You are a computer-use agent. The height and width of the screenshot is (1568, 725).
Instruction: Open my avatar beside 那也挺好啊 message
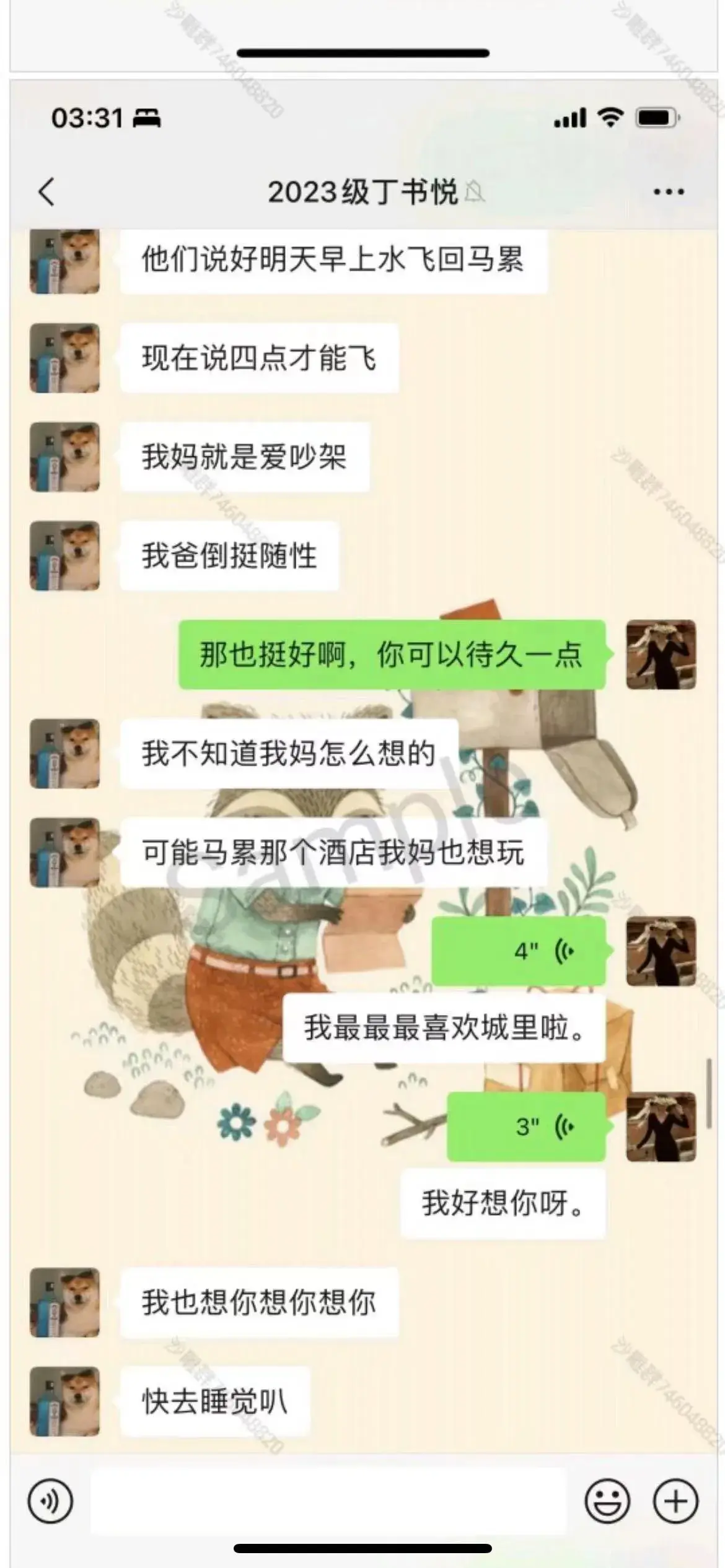[x=661, y=655]
